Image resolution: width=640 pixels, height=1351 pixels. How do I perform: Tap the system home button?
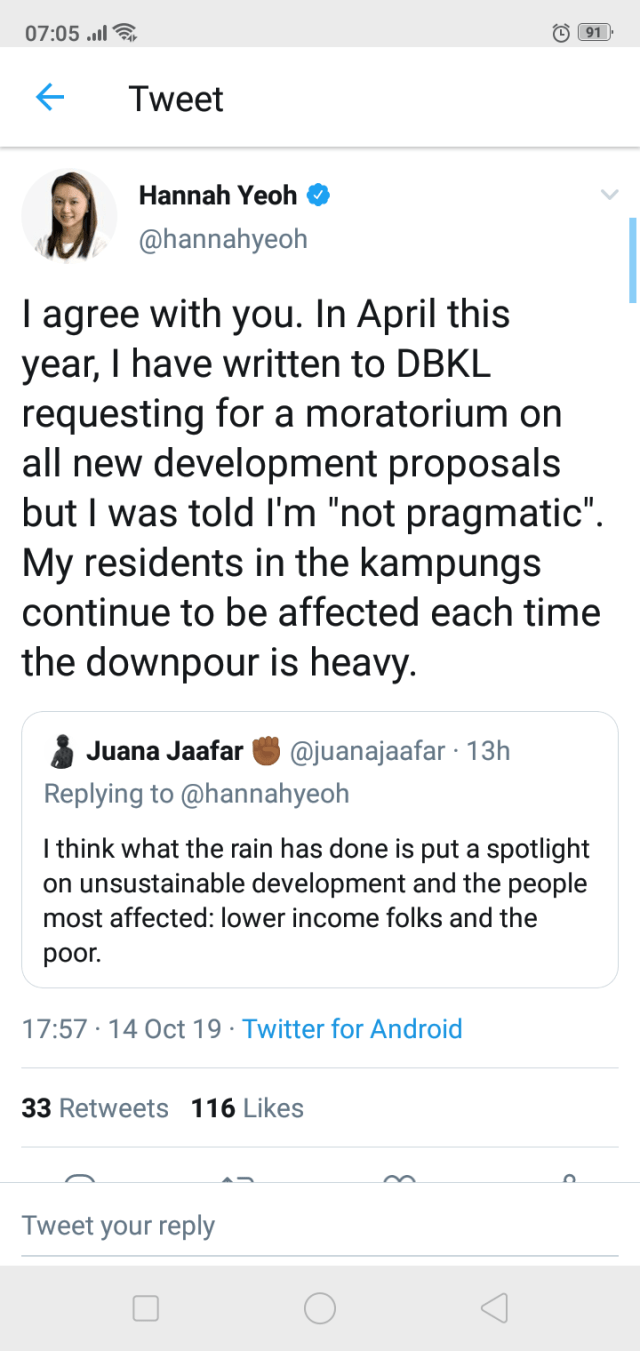point(320,1308)
